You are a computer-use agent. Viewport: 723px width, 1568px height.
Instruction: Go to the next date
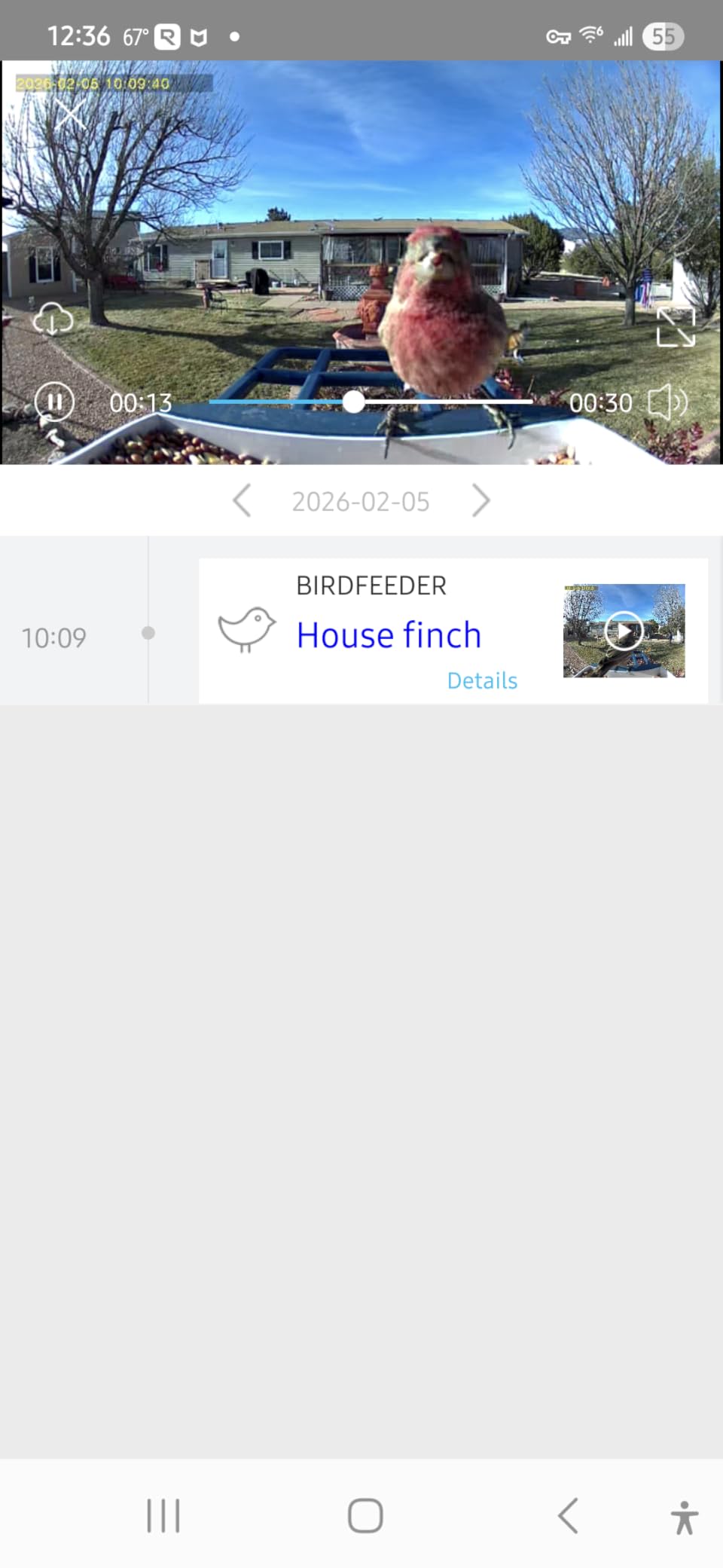click(x=480, y=501)
